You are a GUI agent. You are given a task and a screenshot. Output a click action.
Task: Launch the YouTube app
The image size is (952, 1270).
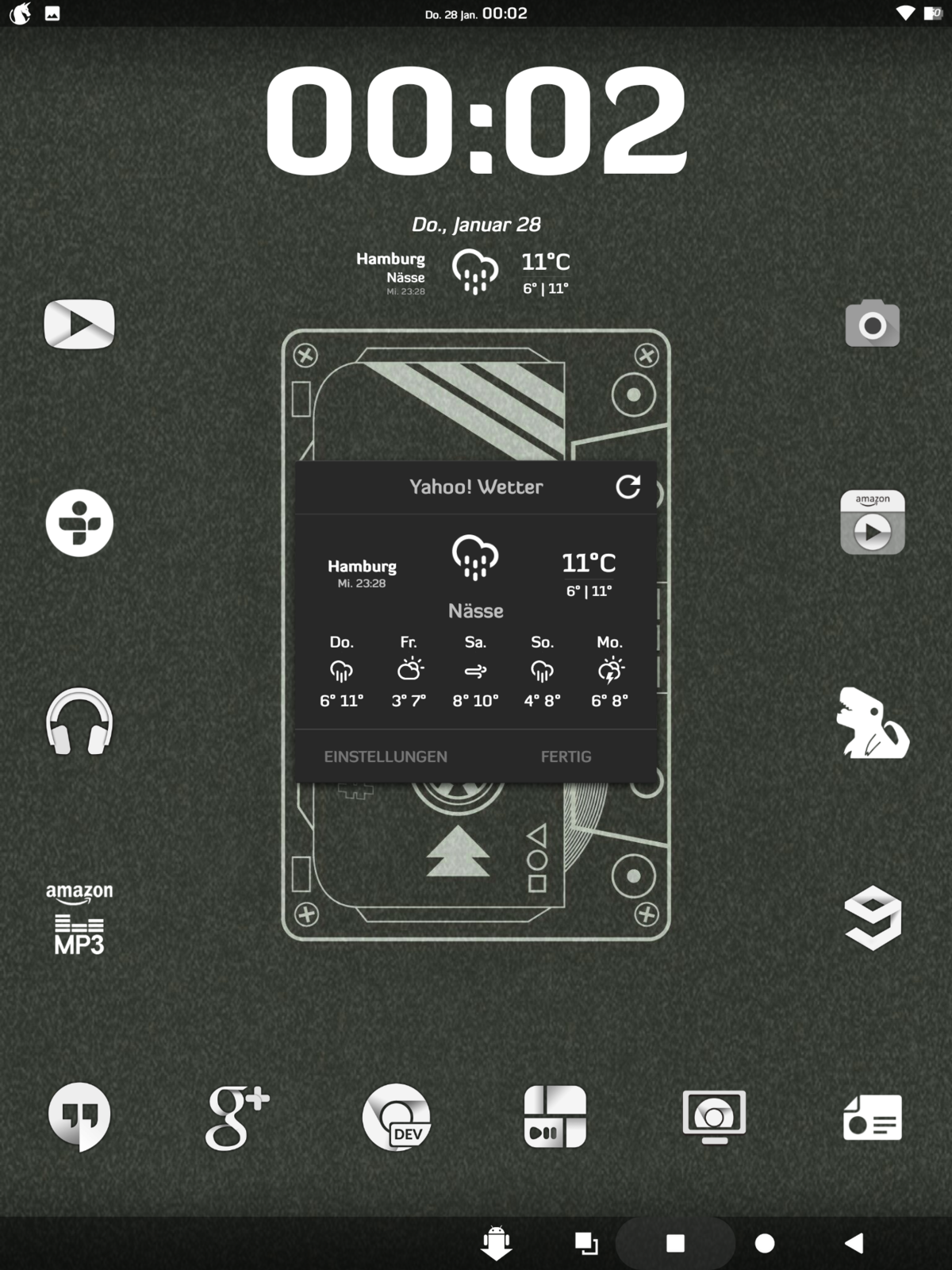click(79, 324)
